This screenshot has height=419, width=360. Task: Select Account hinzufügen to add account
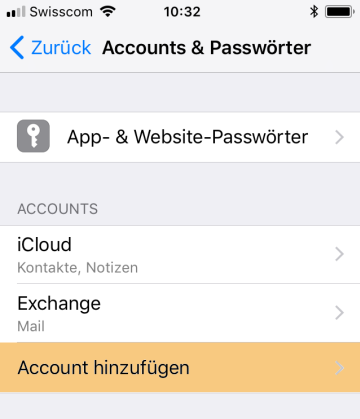(x=180, y=367)
